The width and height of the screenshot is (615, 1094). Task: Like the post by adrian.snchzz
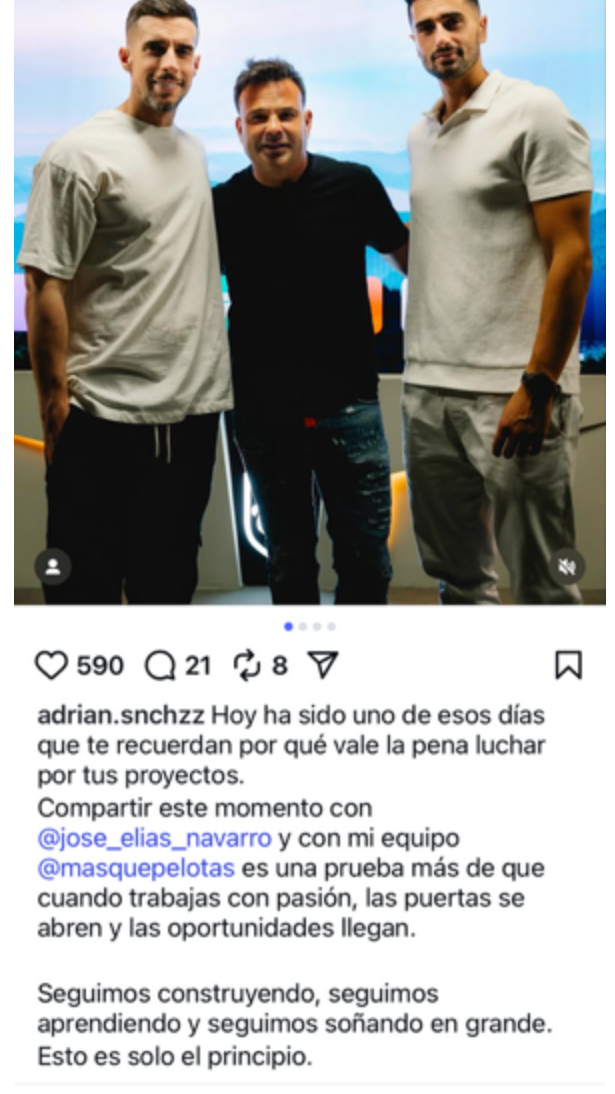tap(52, 665)
